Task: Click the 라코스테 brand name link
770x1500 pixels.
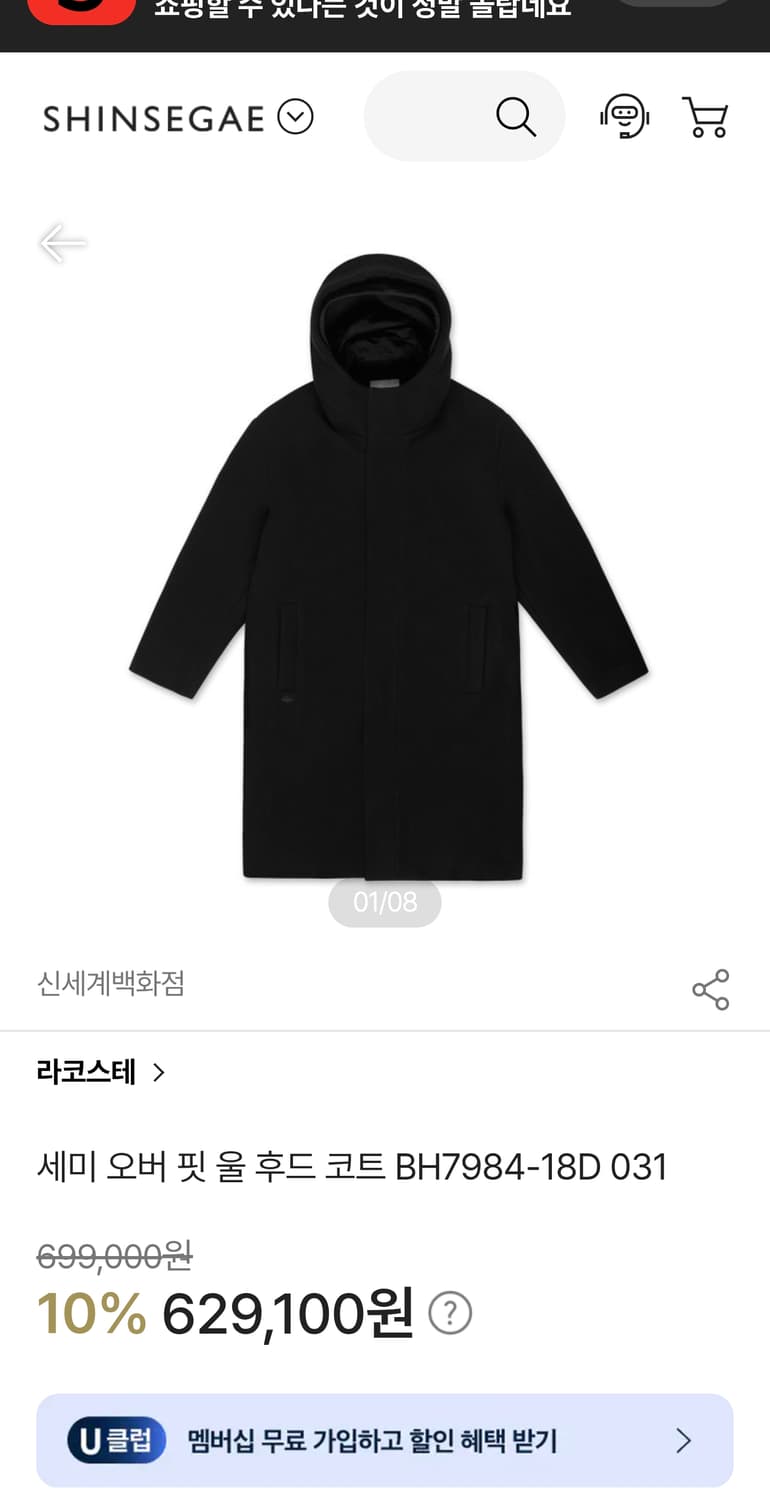Action: (x=85, y=1071)
